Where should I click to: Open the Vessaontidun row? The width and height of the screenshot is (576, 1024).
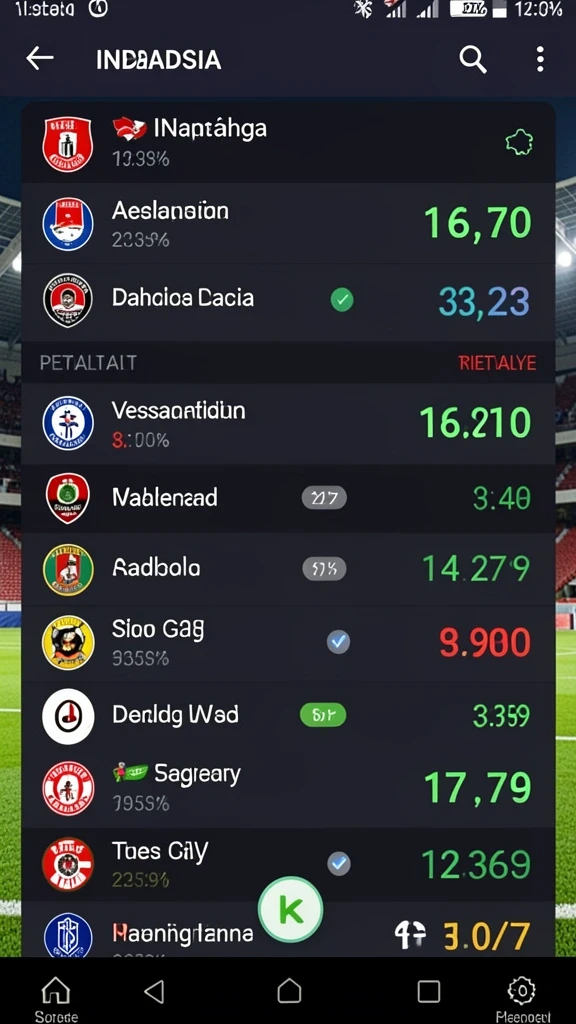[288, 423]
